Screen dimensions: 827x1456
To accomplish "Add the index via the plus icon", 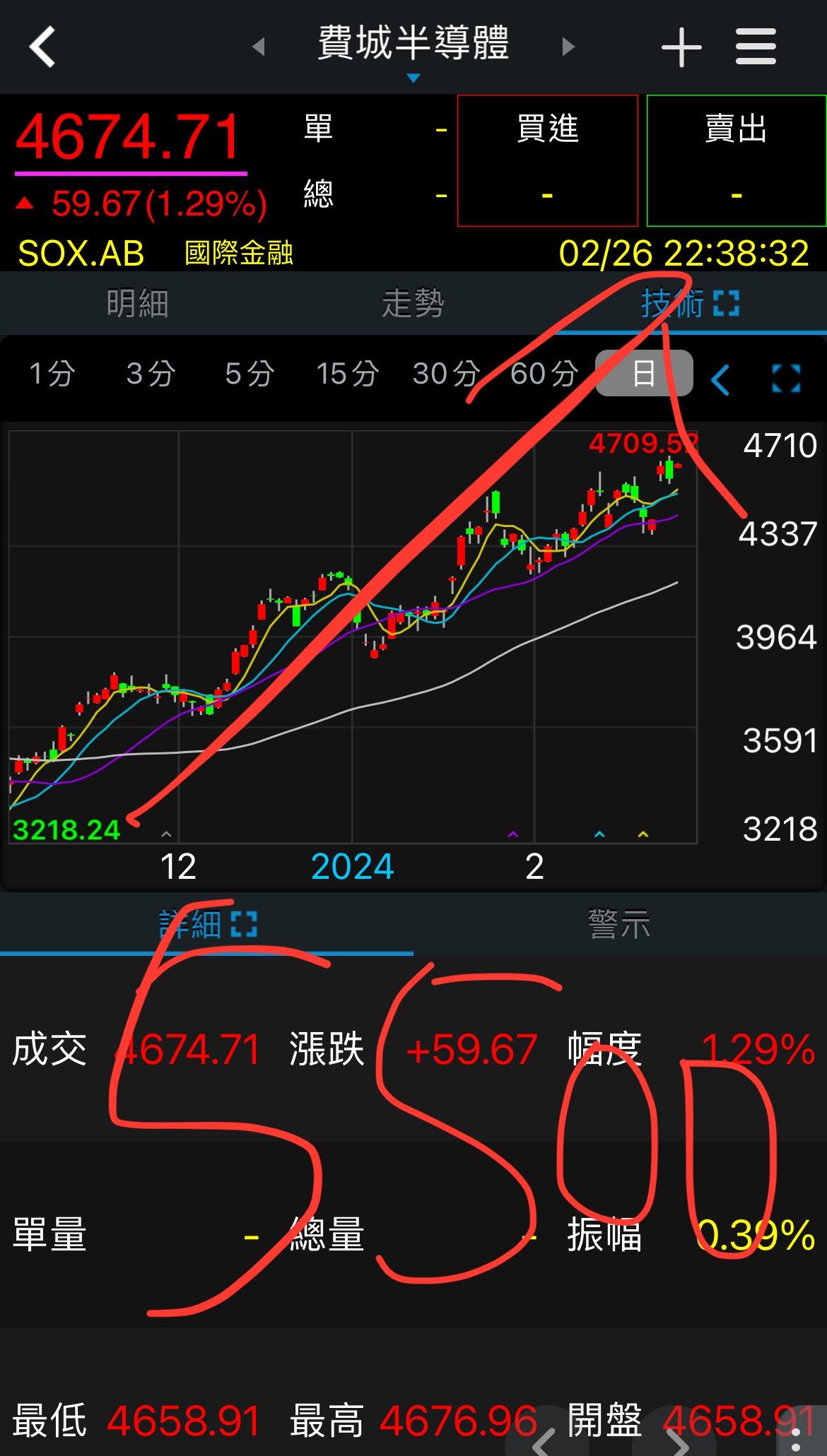I will 681,47.
